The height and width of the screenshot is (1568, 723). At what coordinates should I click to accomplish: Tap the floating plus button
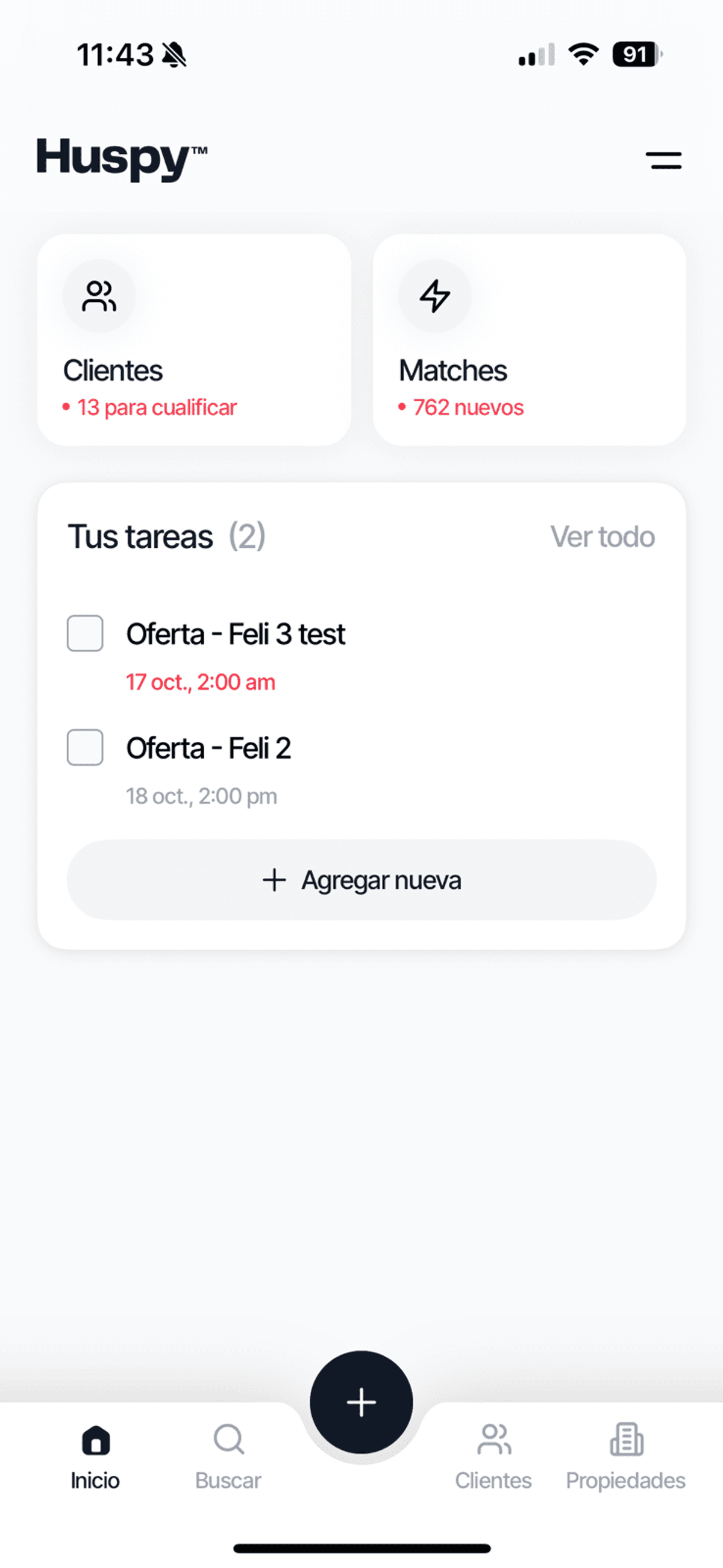point(361,1402)
